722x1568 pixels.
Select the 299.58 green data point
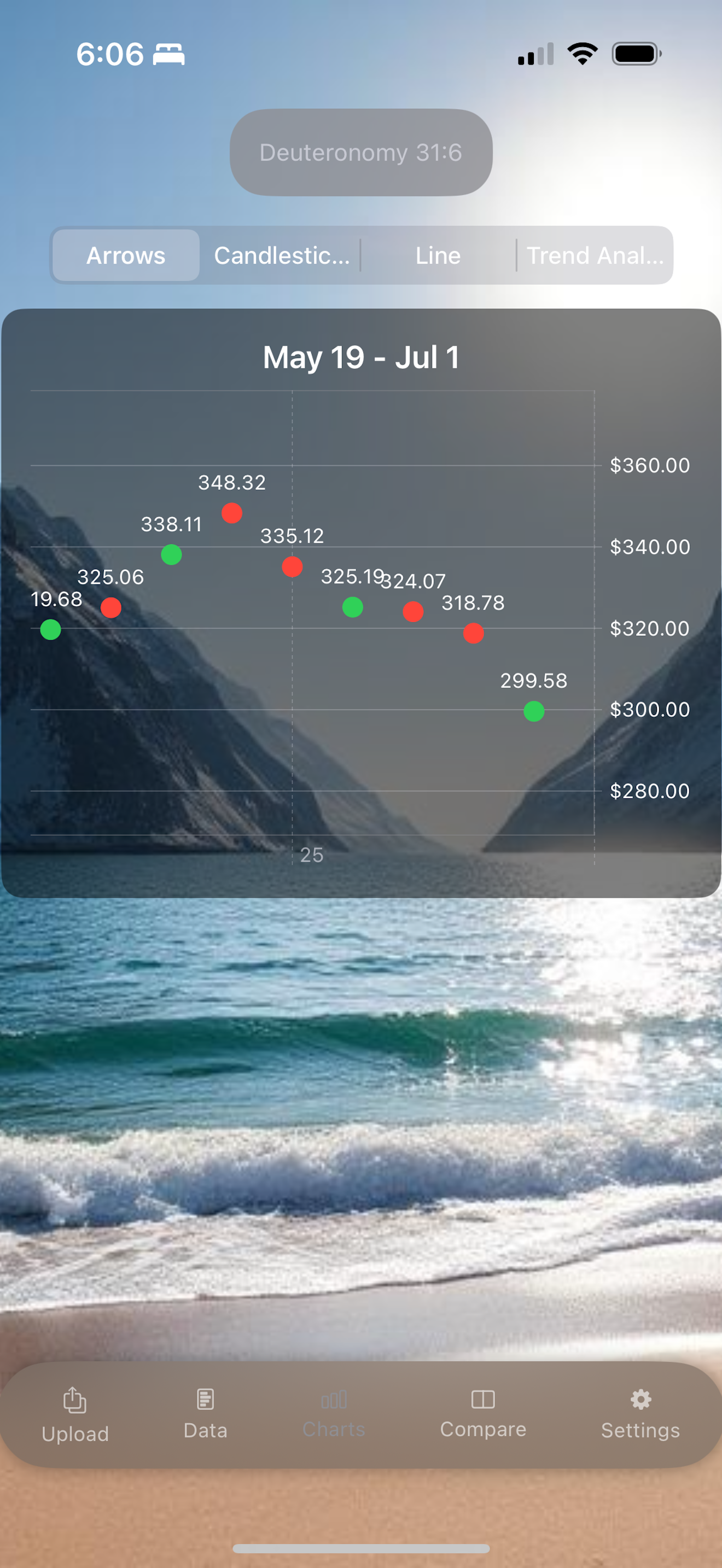coord(534,711)
